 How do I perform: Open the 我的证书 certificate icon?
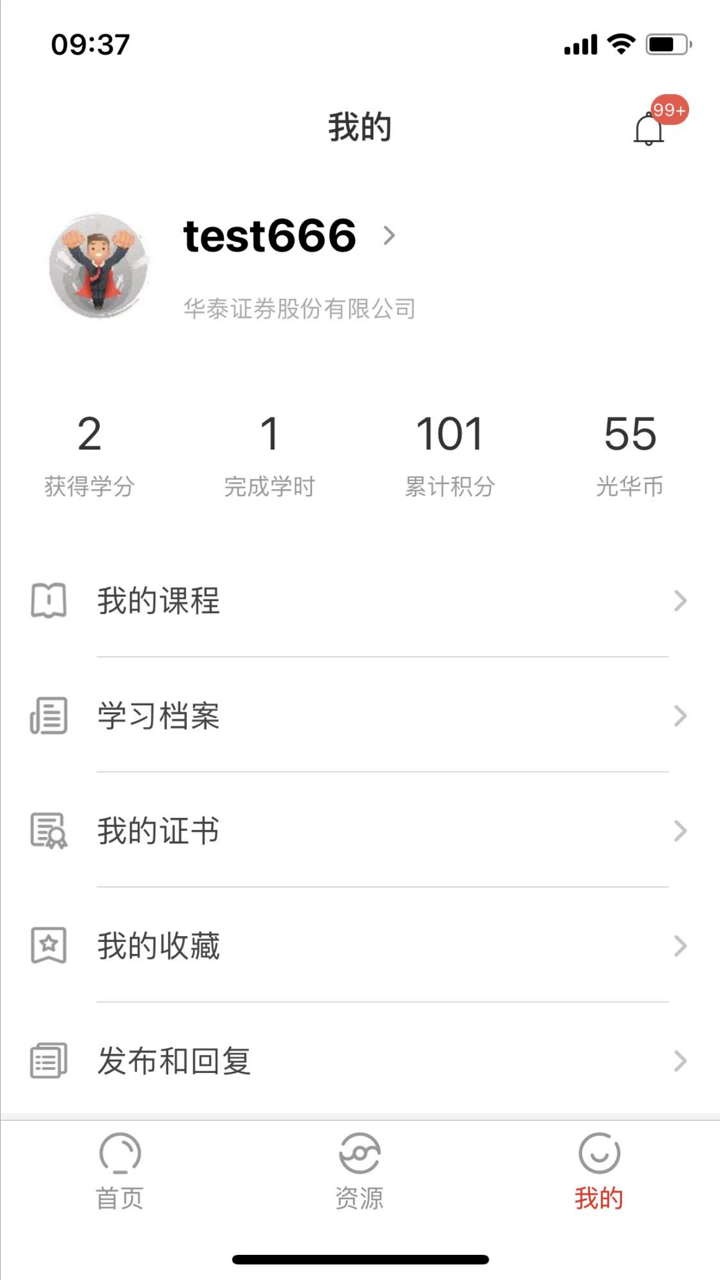click(x=47, y=831)
